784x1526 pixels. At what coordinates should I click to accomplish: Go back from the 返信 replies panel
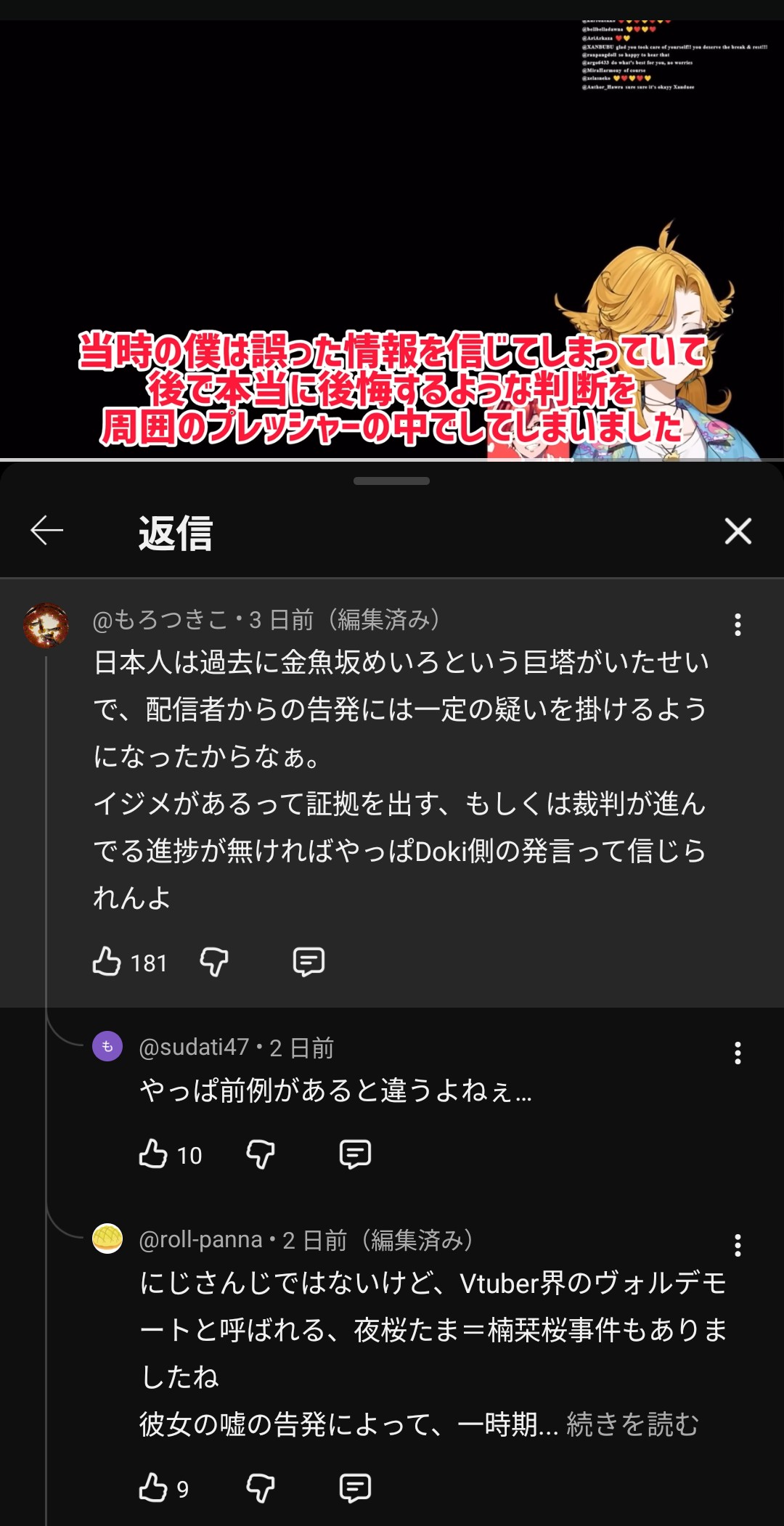47,531
